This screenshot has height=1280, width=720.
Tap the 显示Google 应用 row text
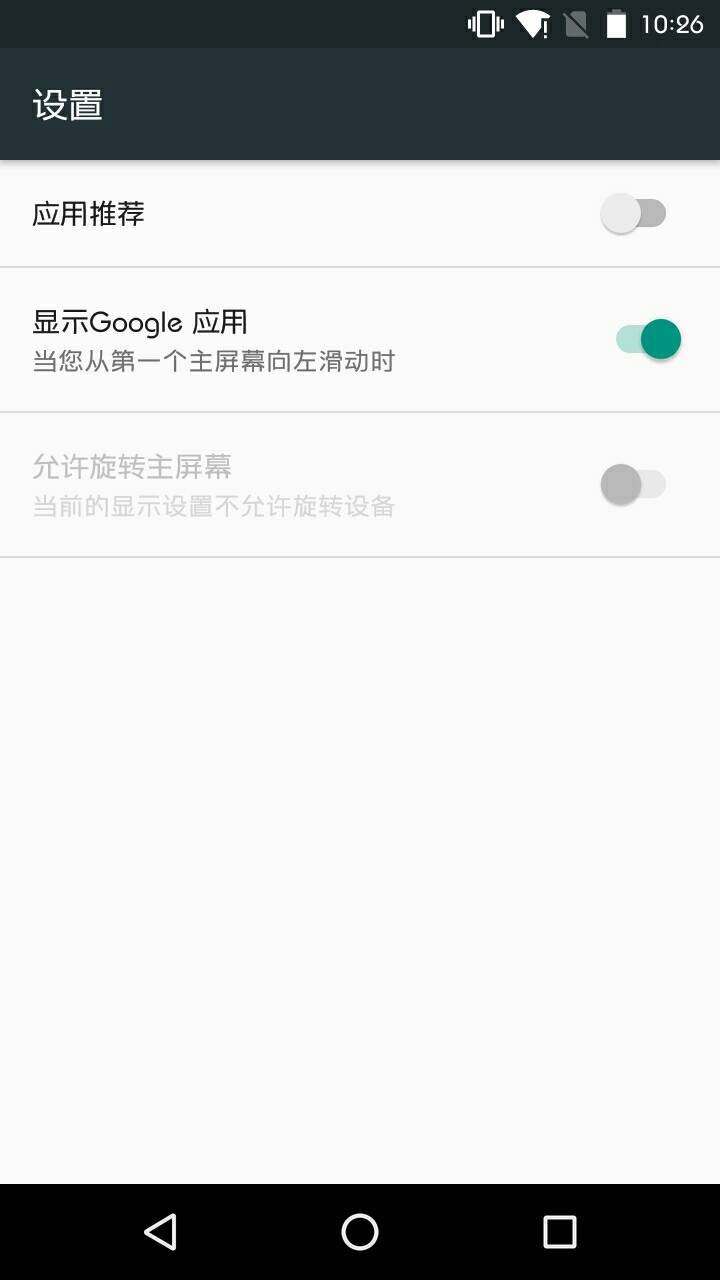(140, 321)
